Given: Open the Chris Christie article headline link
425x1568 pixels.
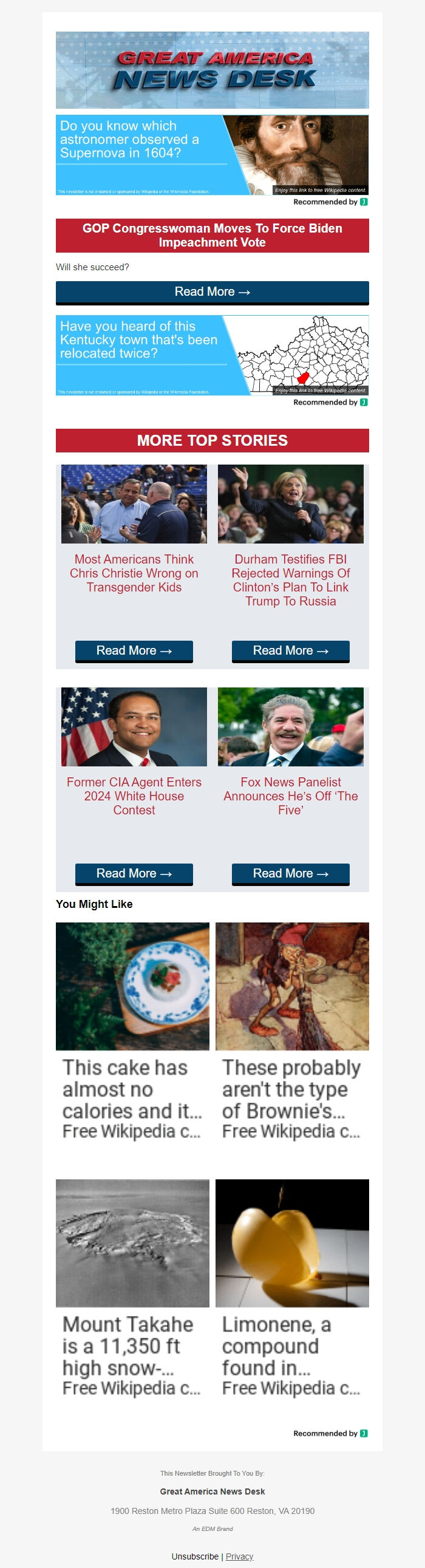Looking at the screenshot, I should [x=134, y=573].
